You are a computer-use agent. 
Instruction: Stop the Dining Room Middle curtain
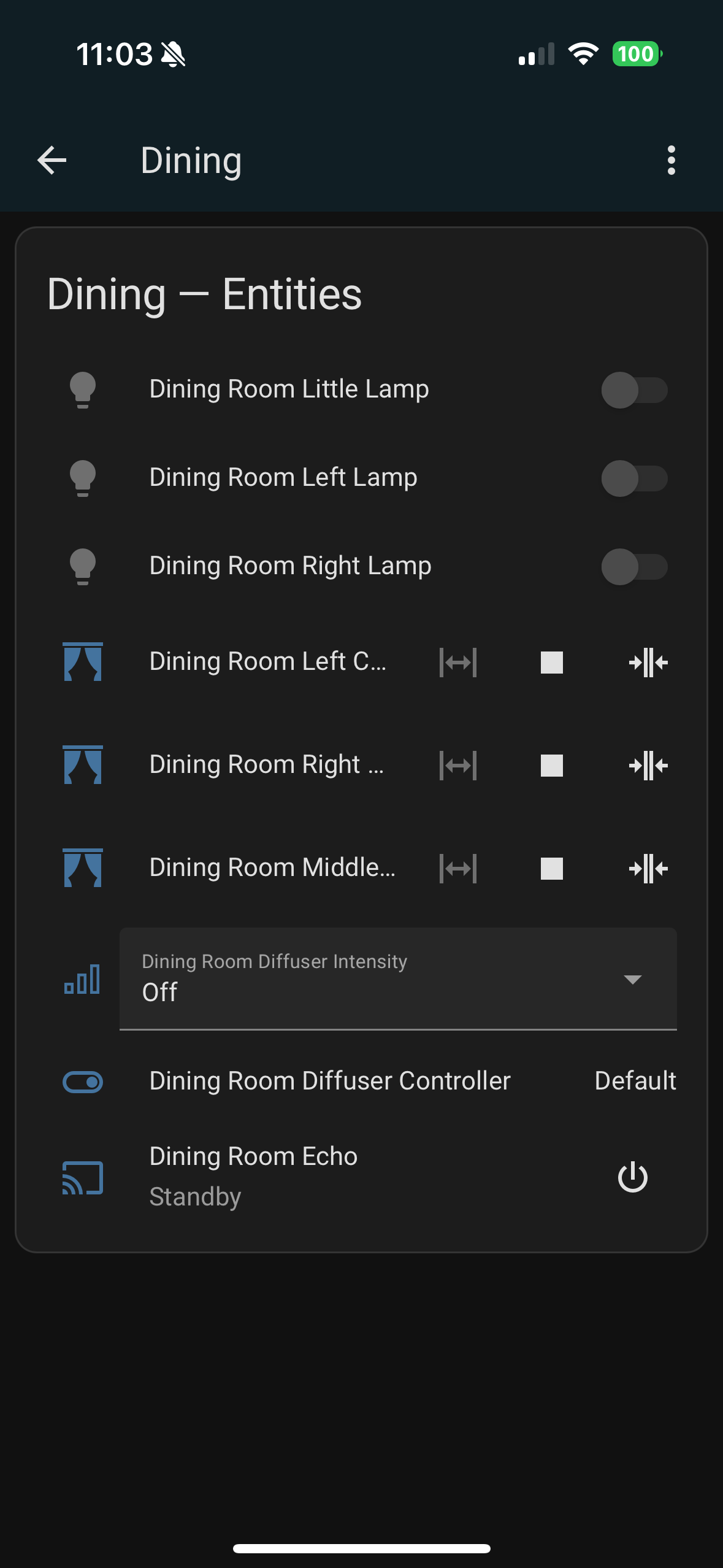pyautogui.click(x=552, y=869)
